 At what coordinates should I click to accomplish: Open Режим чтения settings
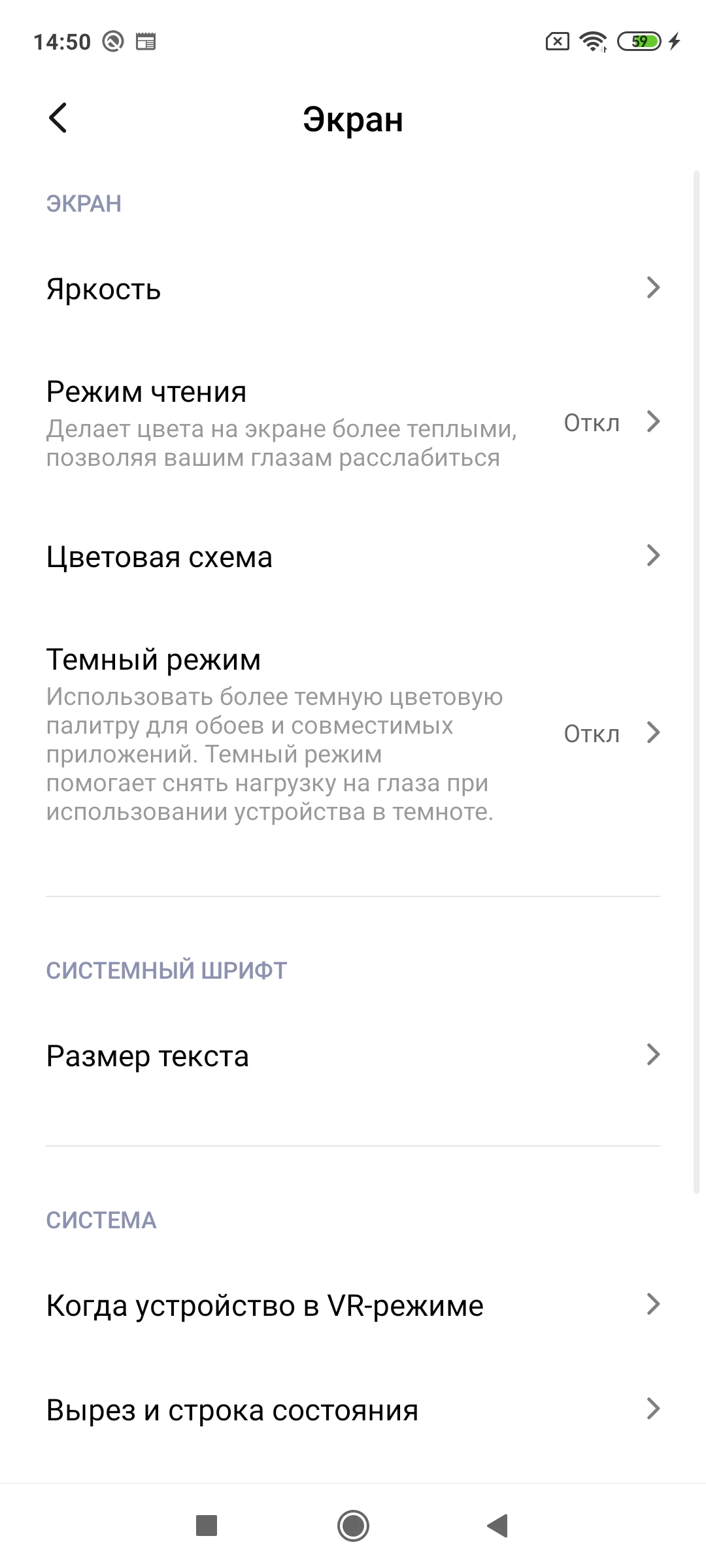pos(353,423)
